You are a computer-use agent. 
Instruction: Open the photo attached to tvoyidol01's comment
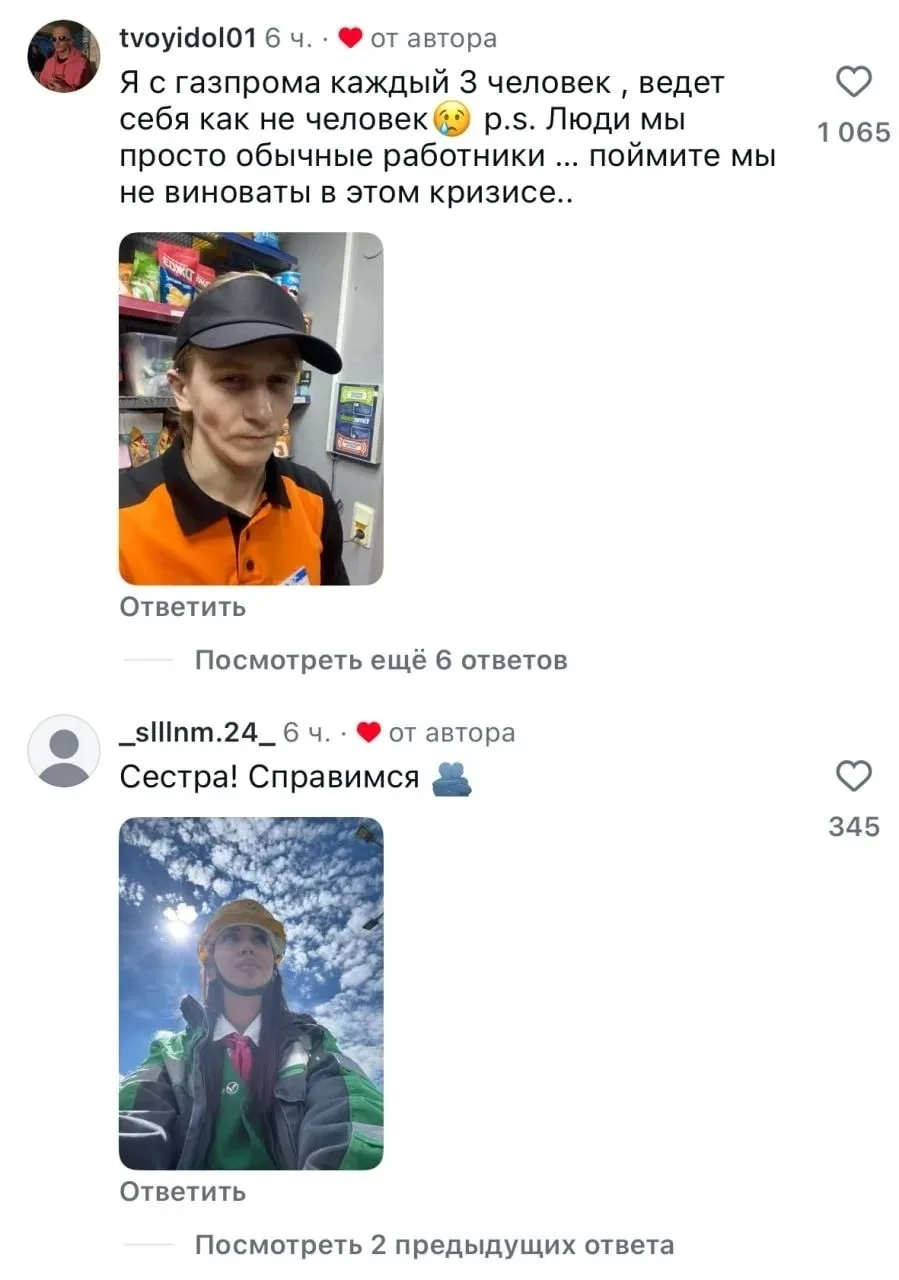(251, 409)
